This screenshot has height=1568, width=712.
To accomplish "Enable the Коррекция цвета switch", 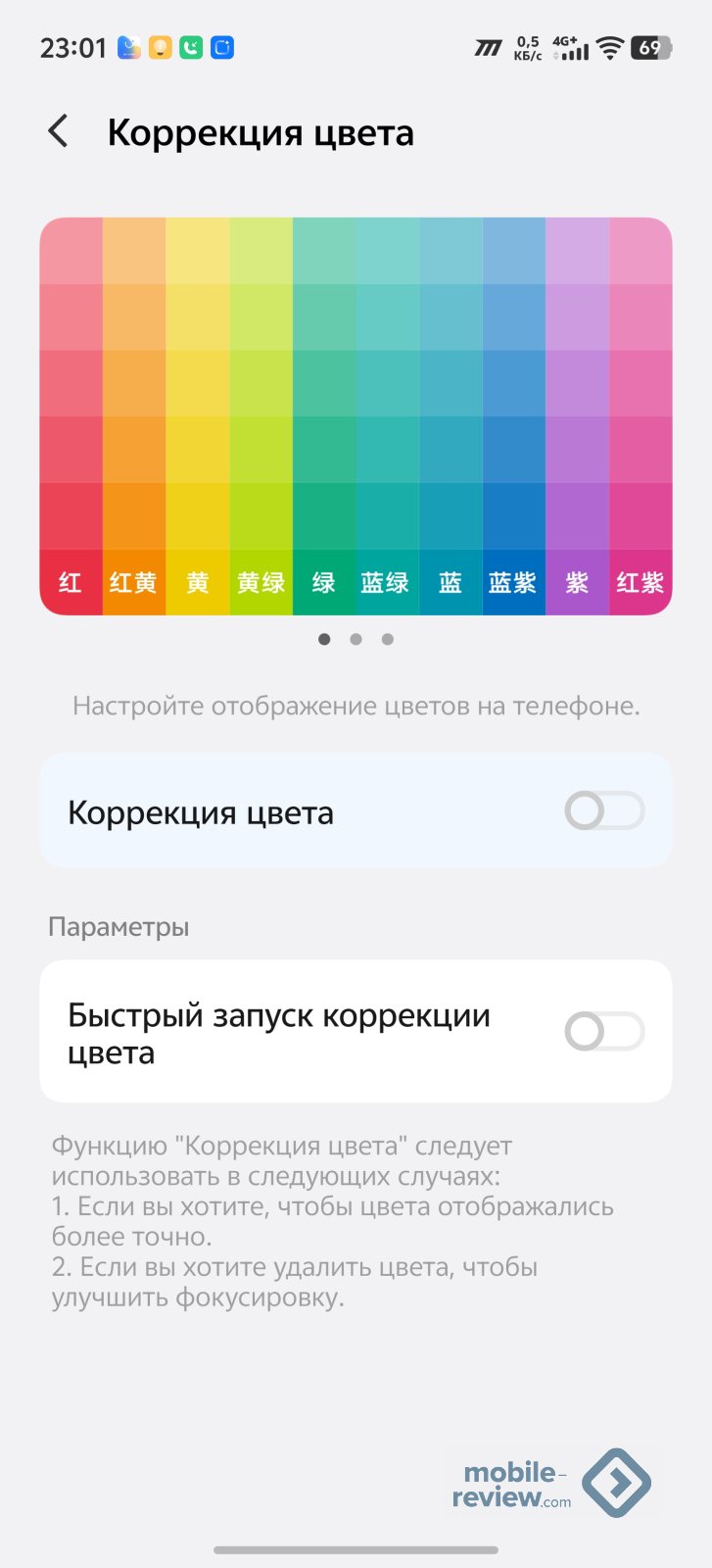I will [603, 811].
